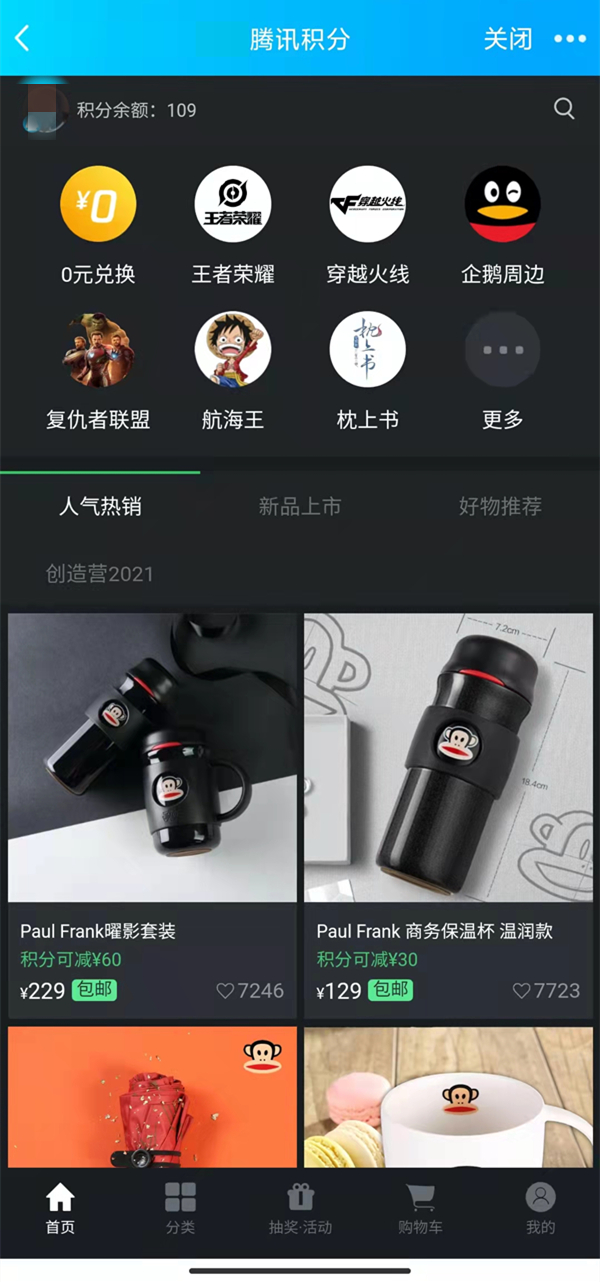Screen dimensions: 600x1282
Task: Browse 王者荣耀 merchandise
Action: click(x=233, y=205)
